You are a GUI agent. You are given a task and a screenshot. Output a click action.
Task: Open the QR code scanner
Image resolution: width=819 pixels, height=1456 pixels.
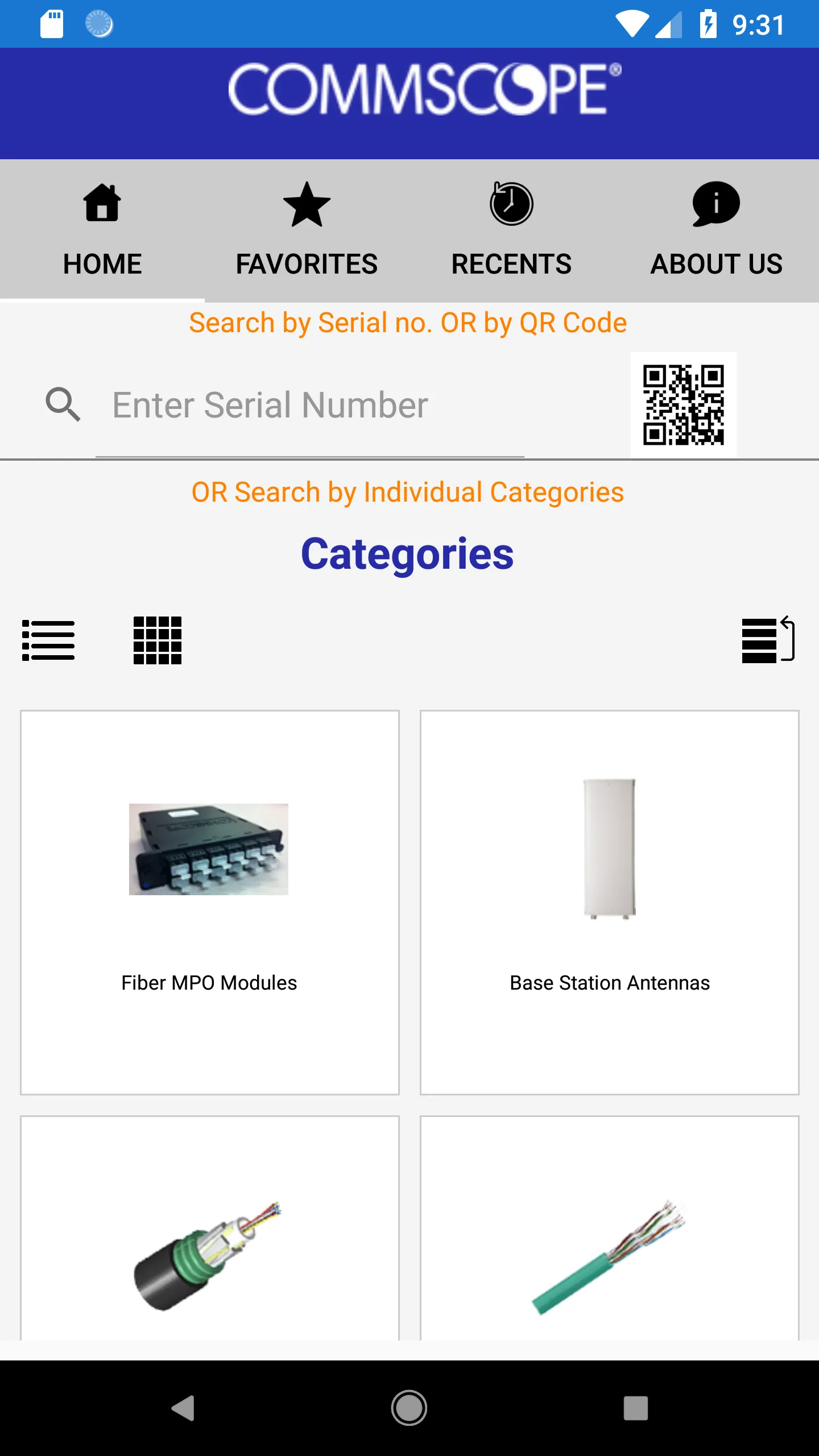(683, 405)
